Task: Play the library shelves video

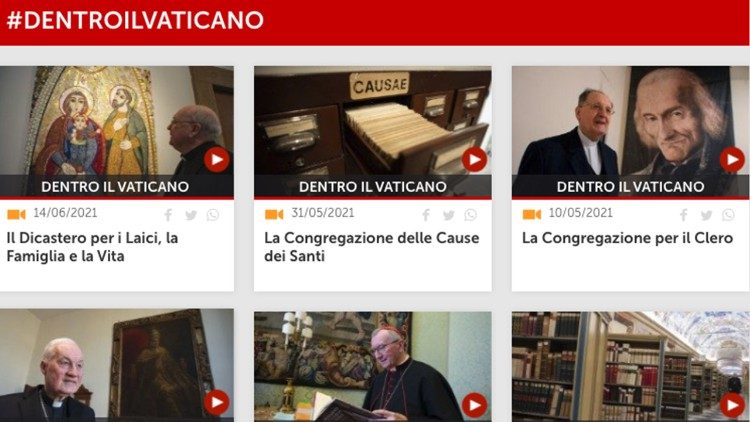Action: pos(732,403)
